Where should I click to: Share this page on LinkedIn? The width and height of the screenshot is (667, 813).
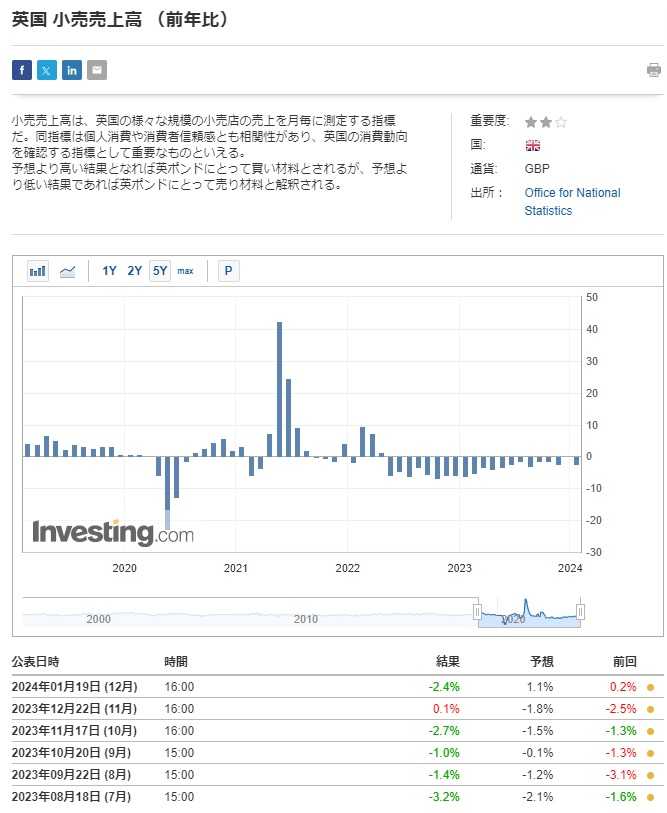72,70
